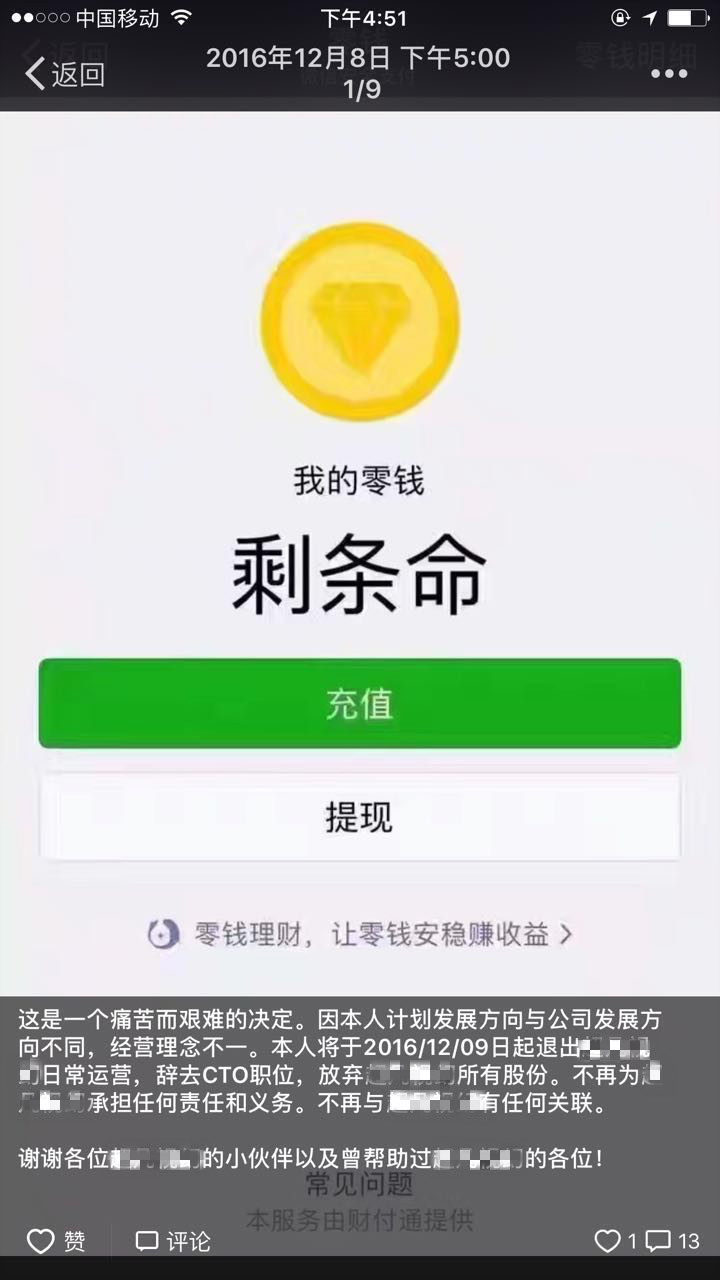Write a comment with 评论
This screenshot has height=1280, width=720.
click(x=173, y=1241)
